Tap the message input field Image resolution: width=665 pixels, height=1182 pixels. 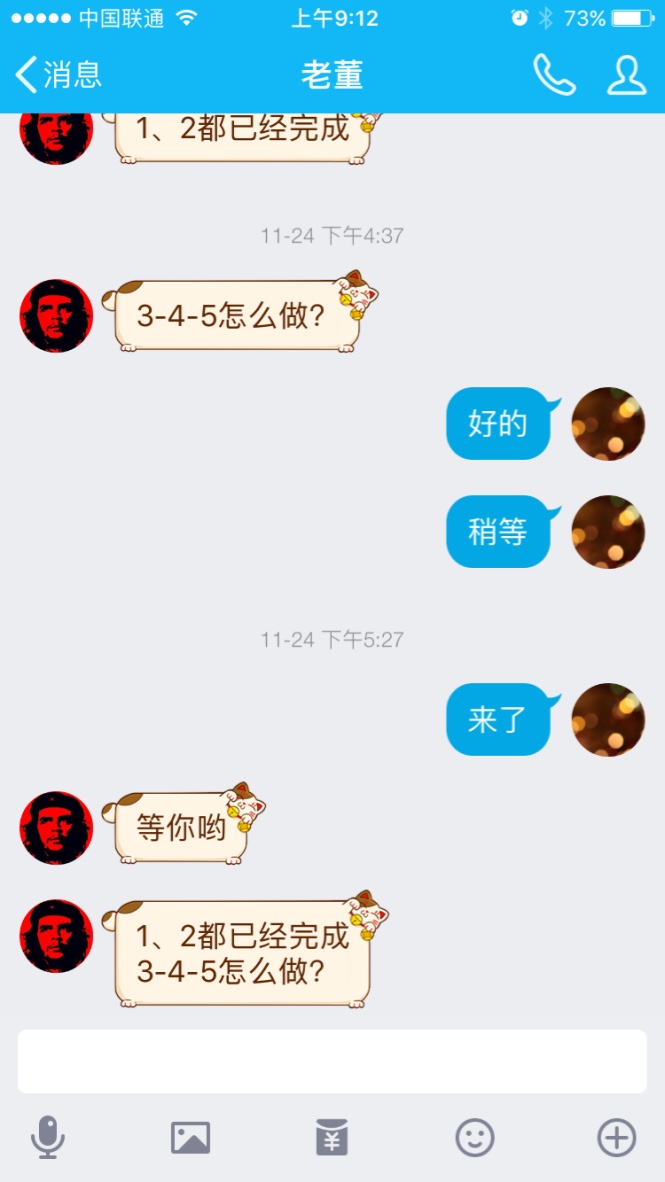(x=332, y=1061)
